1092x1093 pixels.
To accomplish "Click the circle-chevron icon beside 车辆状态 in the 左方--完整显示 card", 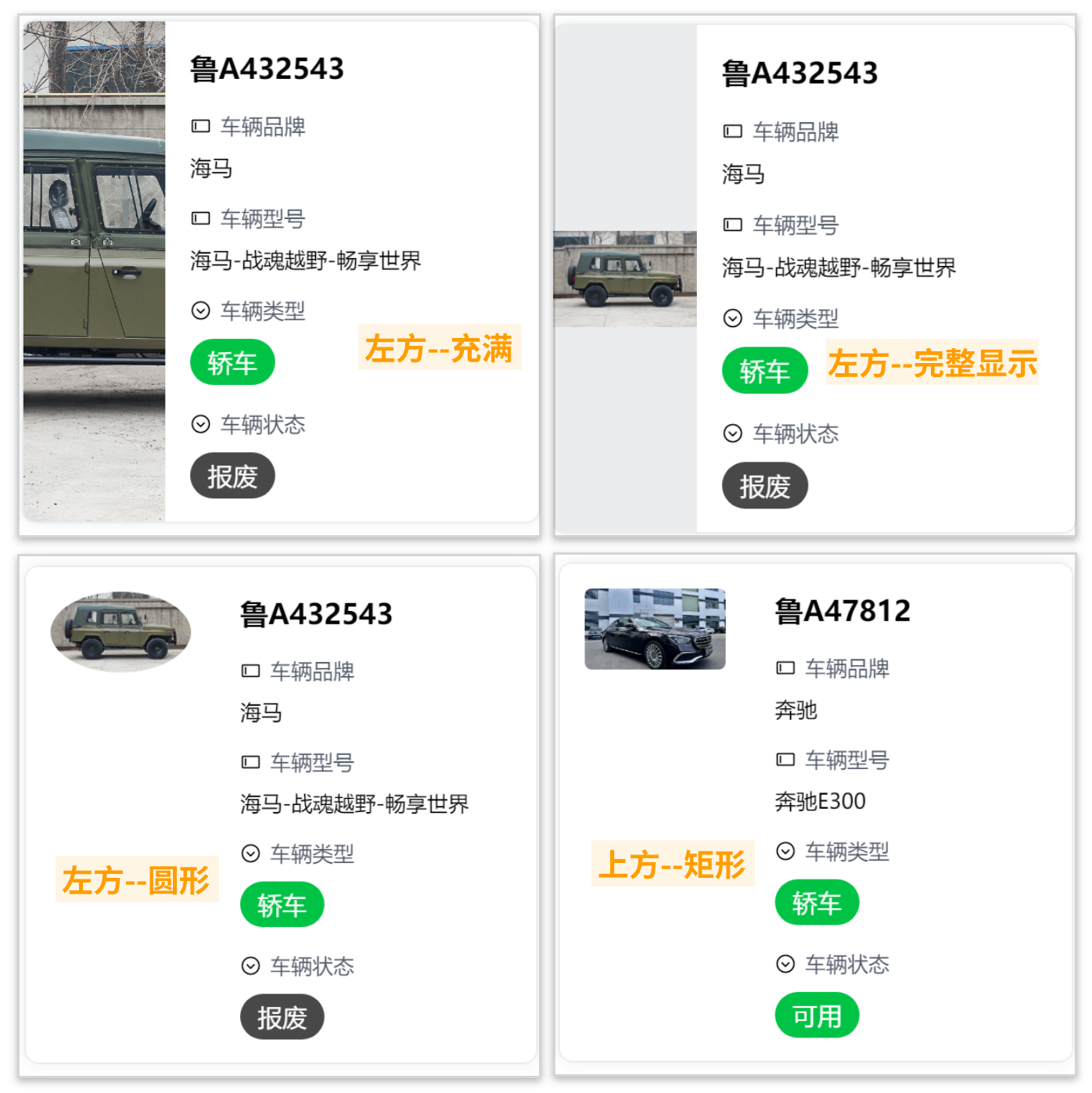I will click(x=733, y=433).
